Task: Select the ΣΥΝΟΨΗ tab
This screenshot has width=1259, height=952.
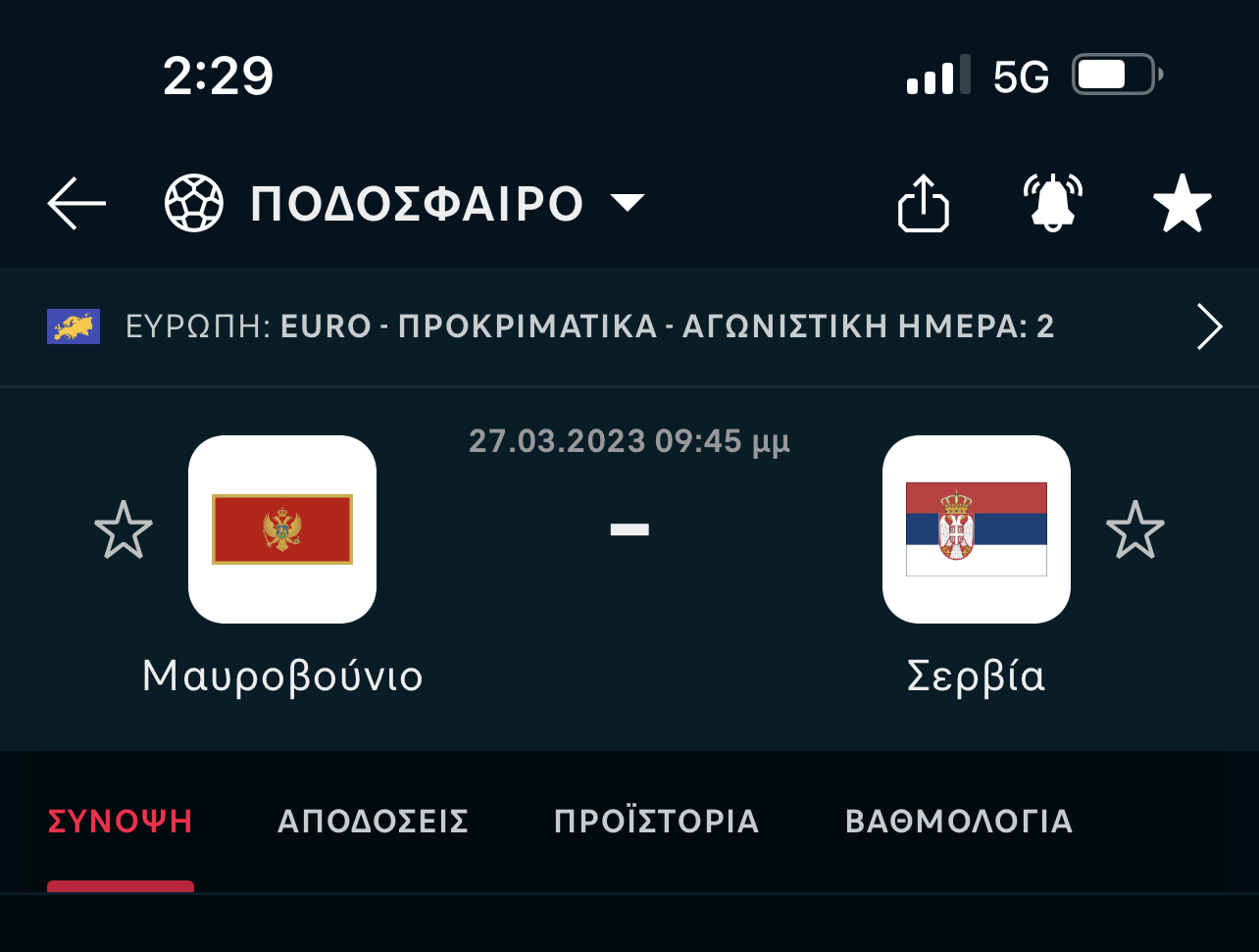Action: (121, 822)
